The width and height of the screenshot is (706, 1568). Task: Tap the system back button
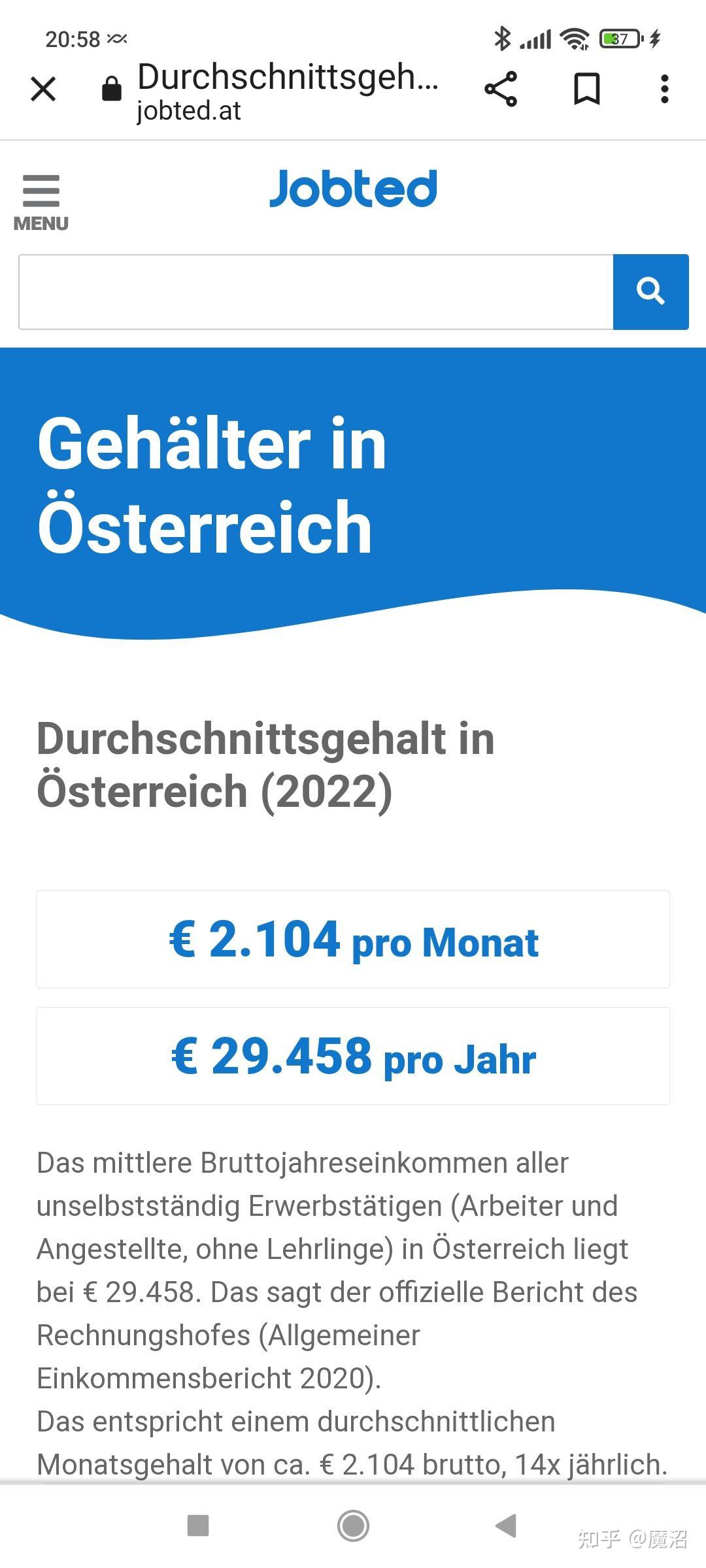[x=505, y=1526]
